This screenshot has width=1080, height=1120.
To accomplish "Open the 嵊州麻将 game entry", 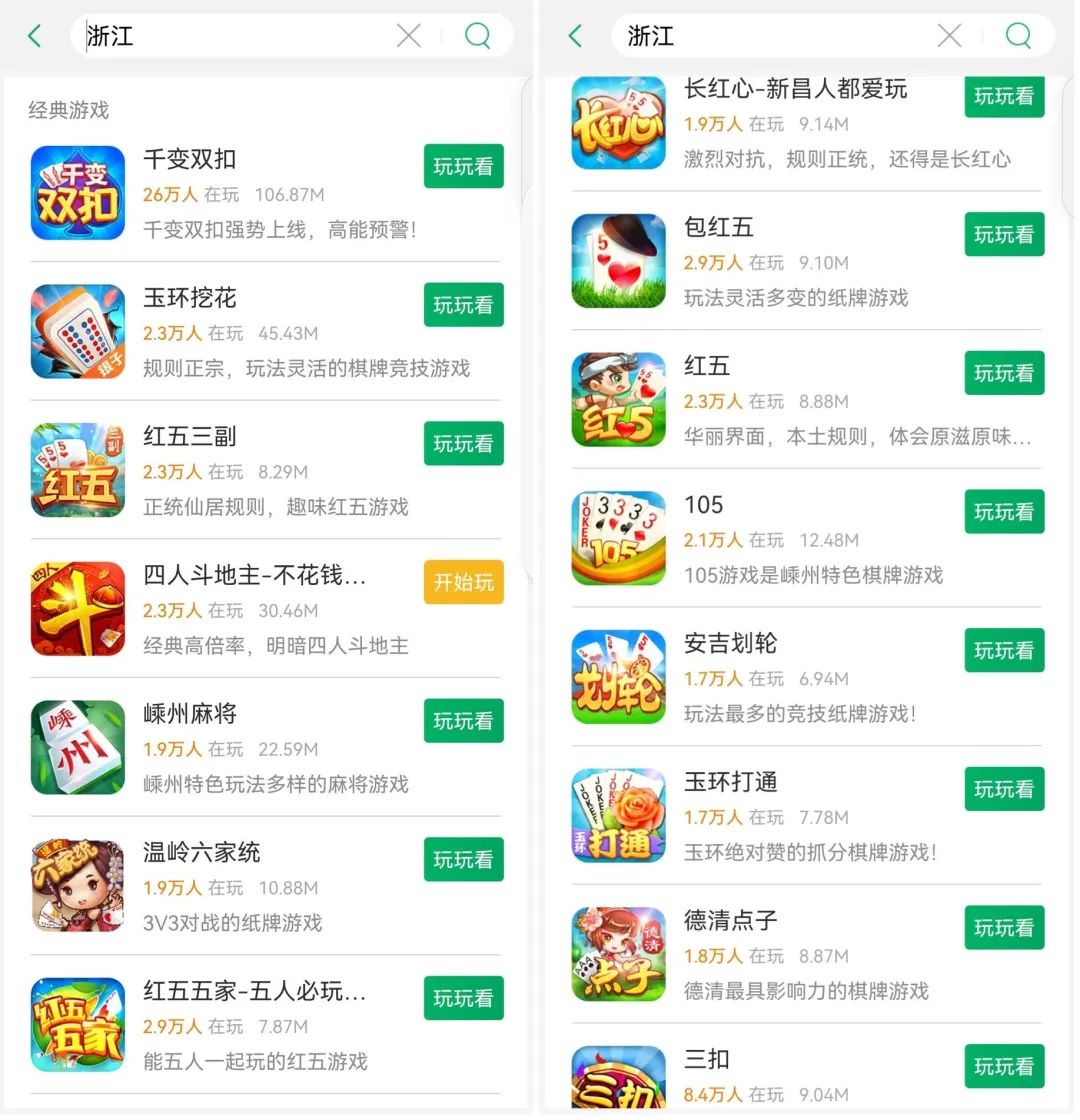I will tap(250, 748).
